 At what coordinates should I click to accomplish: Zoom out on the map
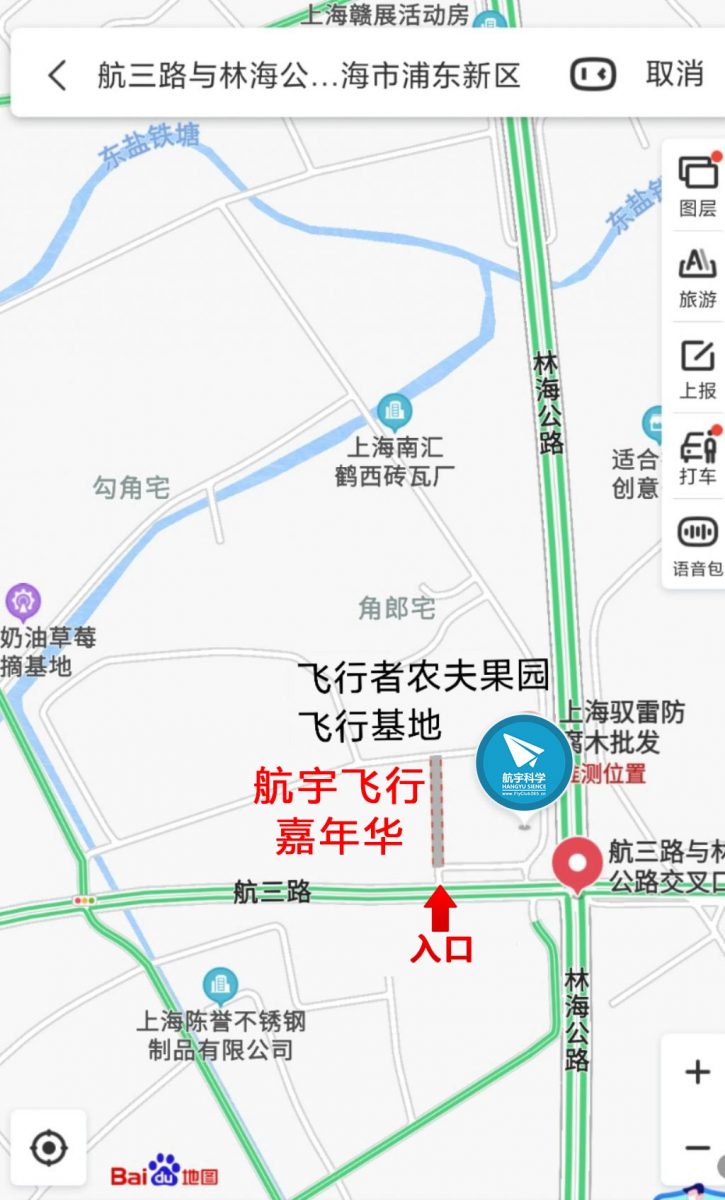click(x=697, y=1147)
